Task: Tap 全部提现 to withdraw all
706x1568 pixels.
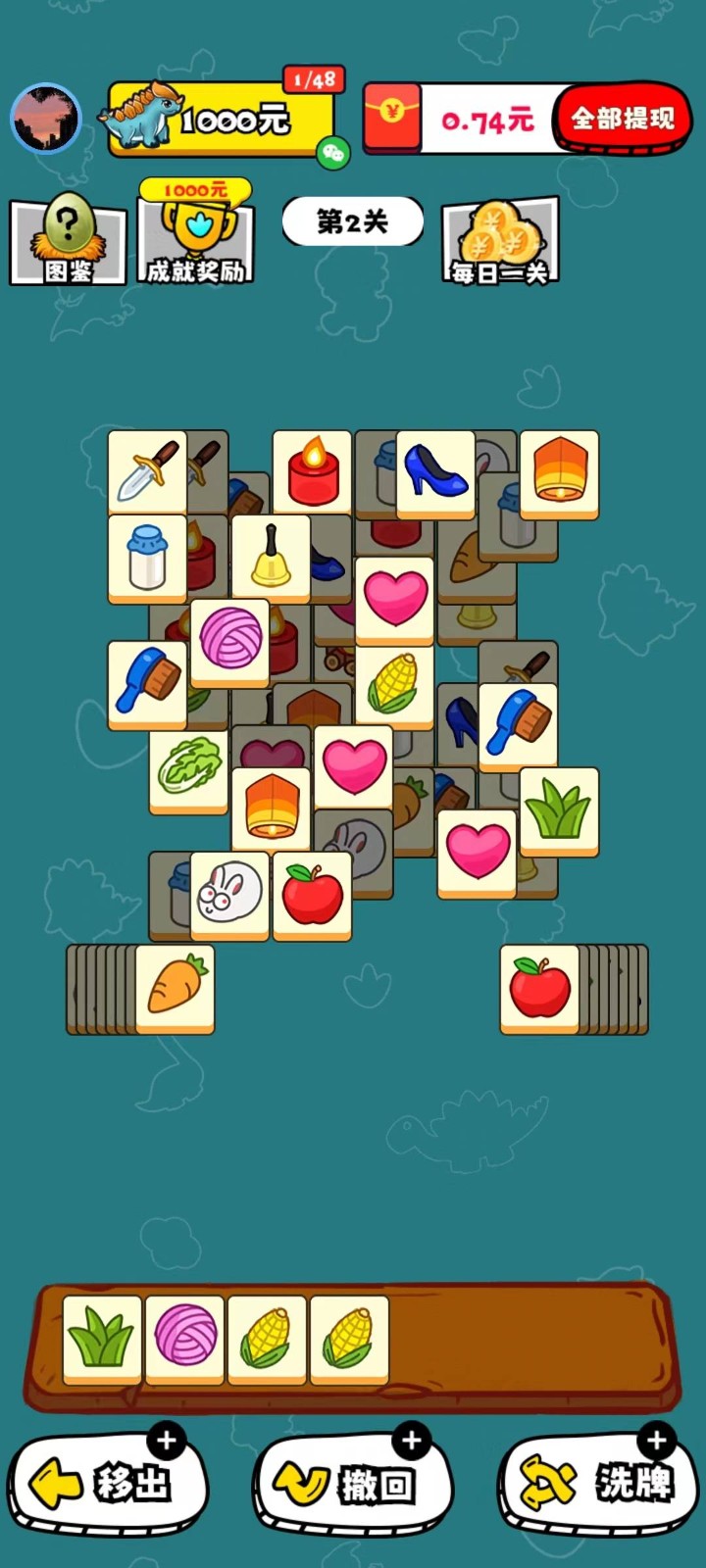Action: coord(622,120)
